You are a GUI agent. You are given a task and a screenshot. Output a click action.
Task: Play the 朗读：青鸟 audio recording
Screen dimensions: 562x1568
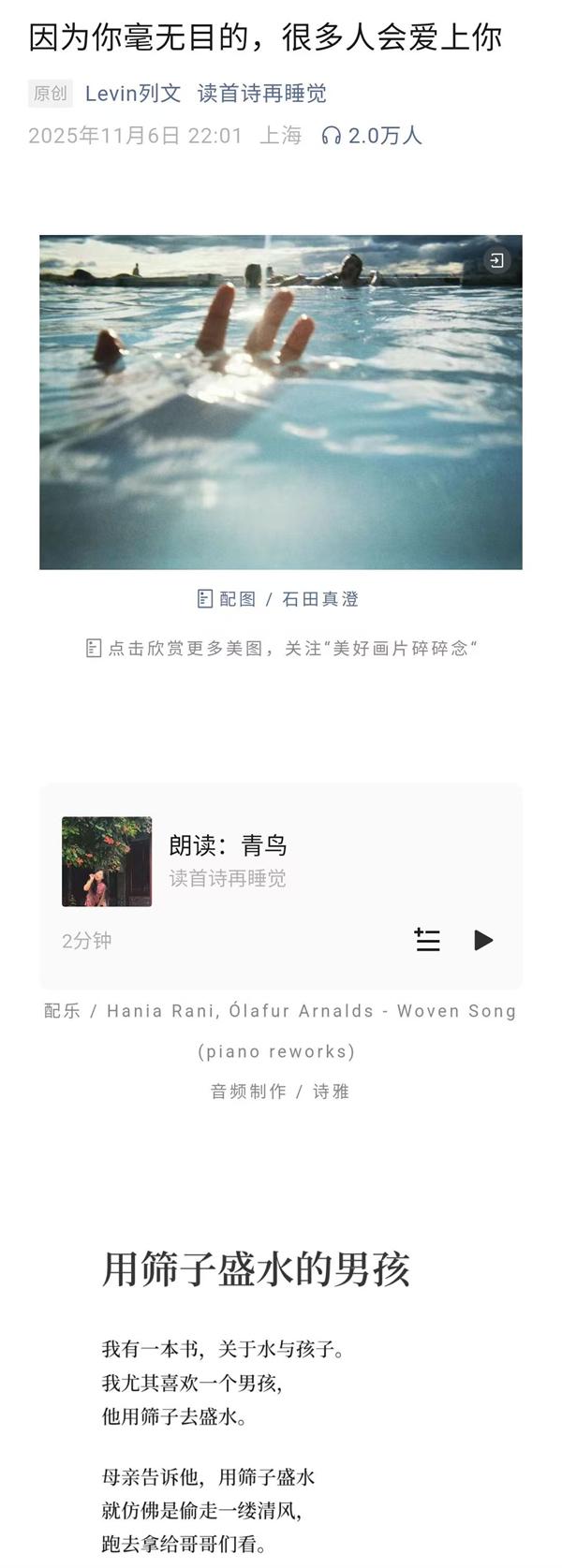[483, 940]
